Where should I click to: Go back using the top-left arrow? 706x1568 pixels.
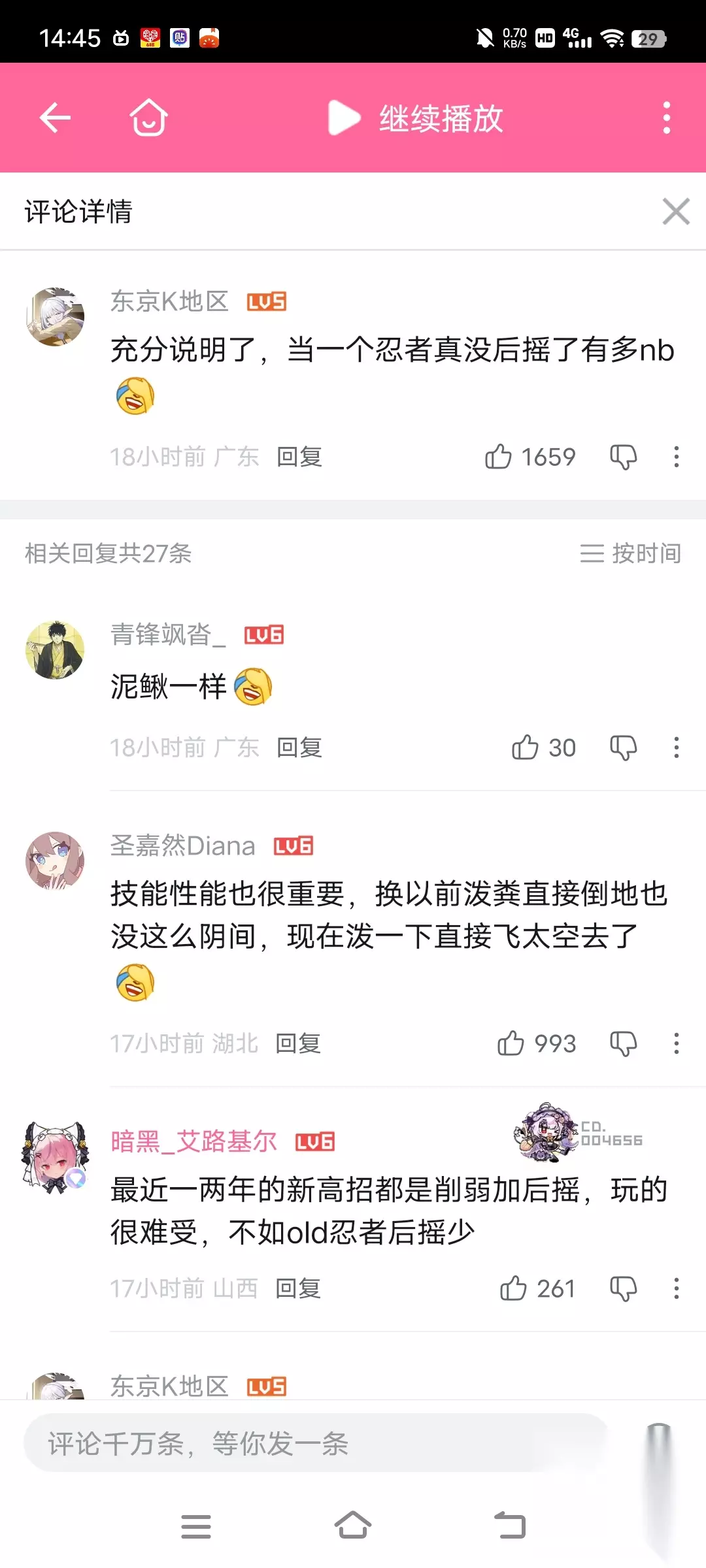pos(55,118)
